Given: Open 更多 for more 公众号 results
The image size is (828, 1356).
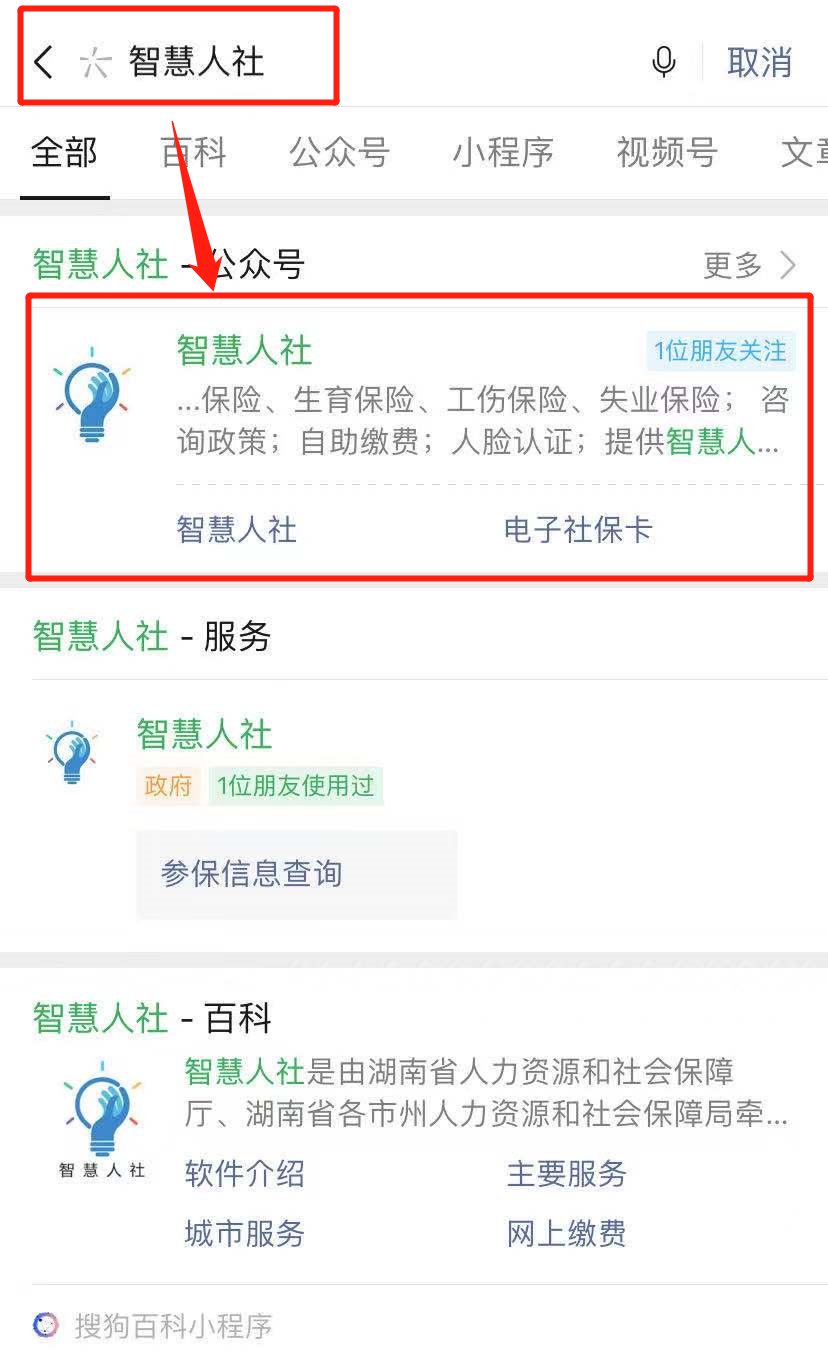Looking at the screenshot, I should click(x=749, y=265).
